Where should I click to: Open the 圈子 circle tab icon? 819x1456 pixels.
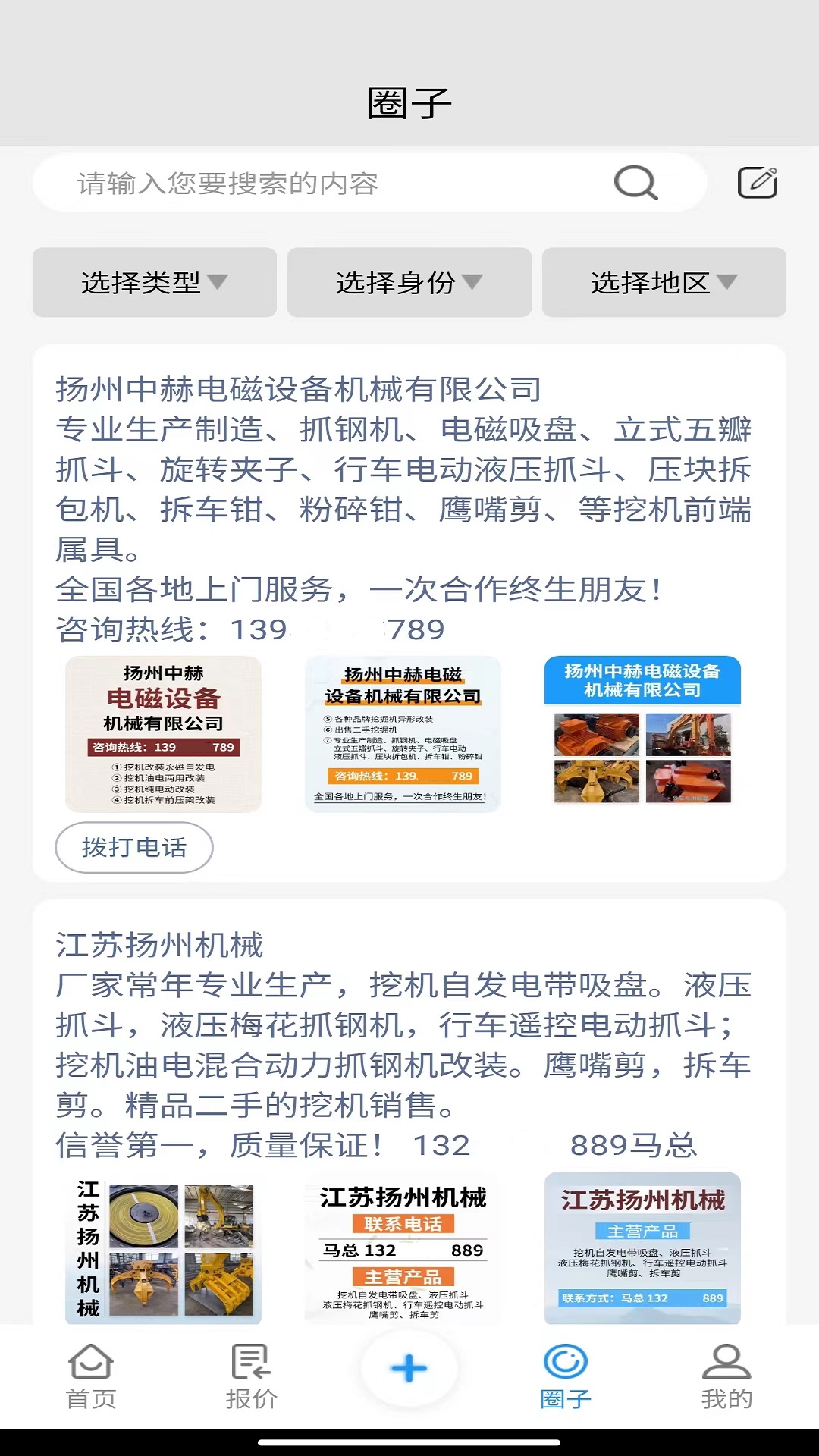click(565, 1365)
